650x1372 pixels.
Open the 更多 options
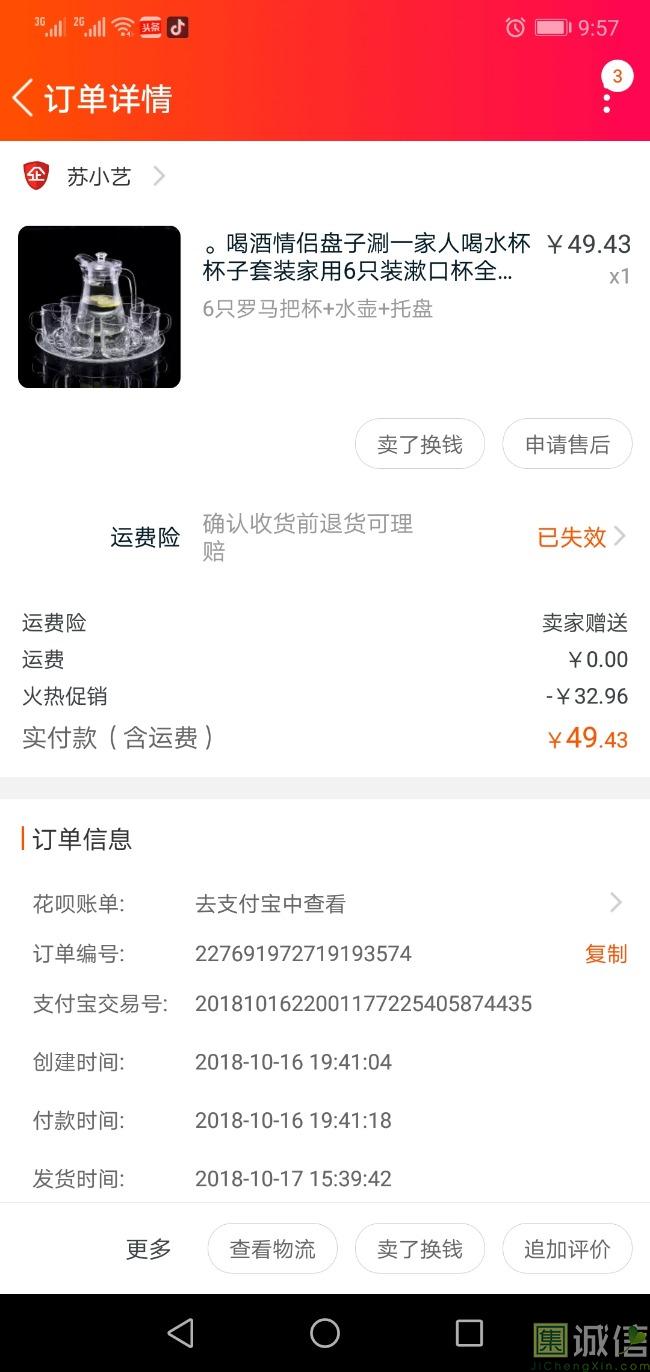pyautogui.click(x=149, y=1248)
